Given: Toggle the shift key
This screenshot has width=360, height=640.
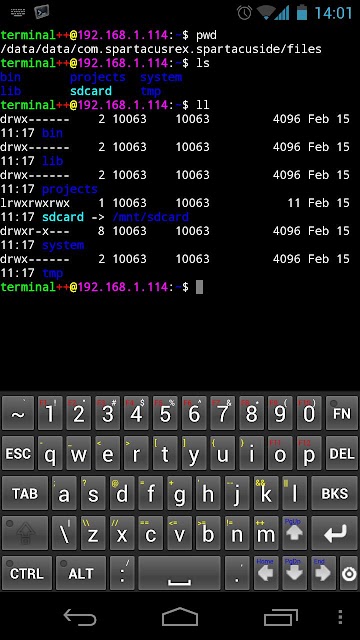Looking at the screenshot, I should [x=24, y=533].
